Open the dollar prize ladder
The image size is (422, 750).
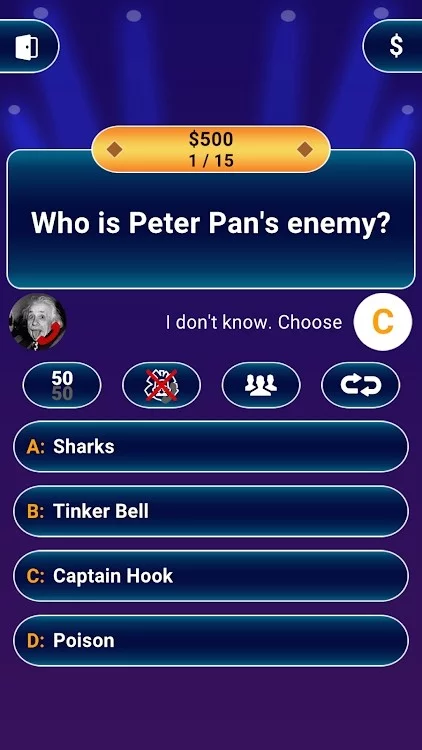coord(395,46)
